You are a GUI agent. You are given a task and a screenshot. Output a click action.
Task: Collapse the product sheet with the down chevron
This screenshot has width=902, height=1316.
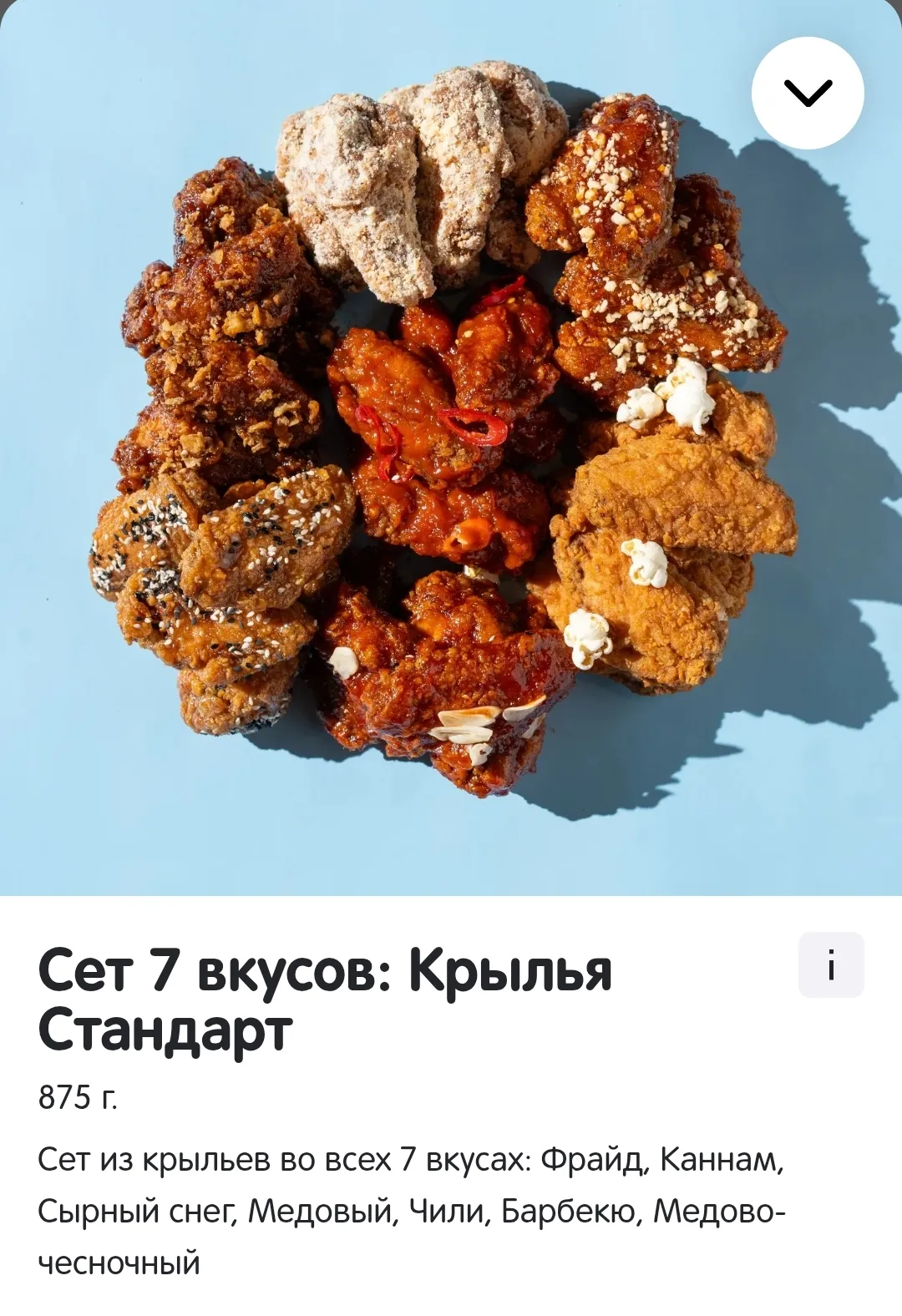(x=808, y=93)
